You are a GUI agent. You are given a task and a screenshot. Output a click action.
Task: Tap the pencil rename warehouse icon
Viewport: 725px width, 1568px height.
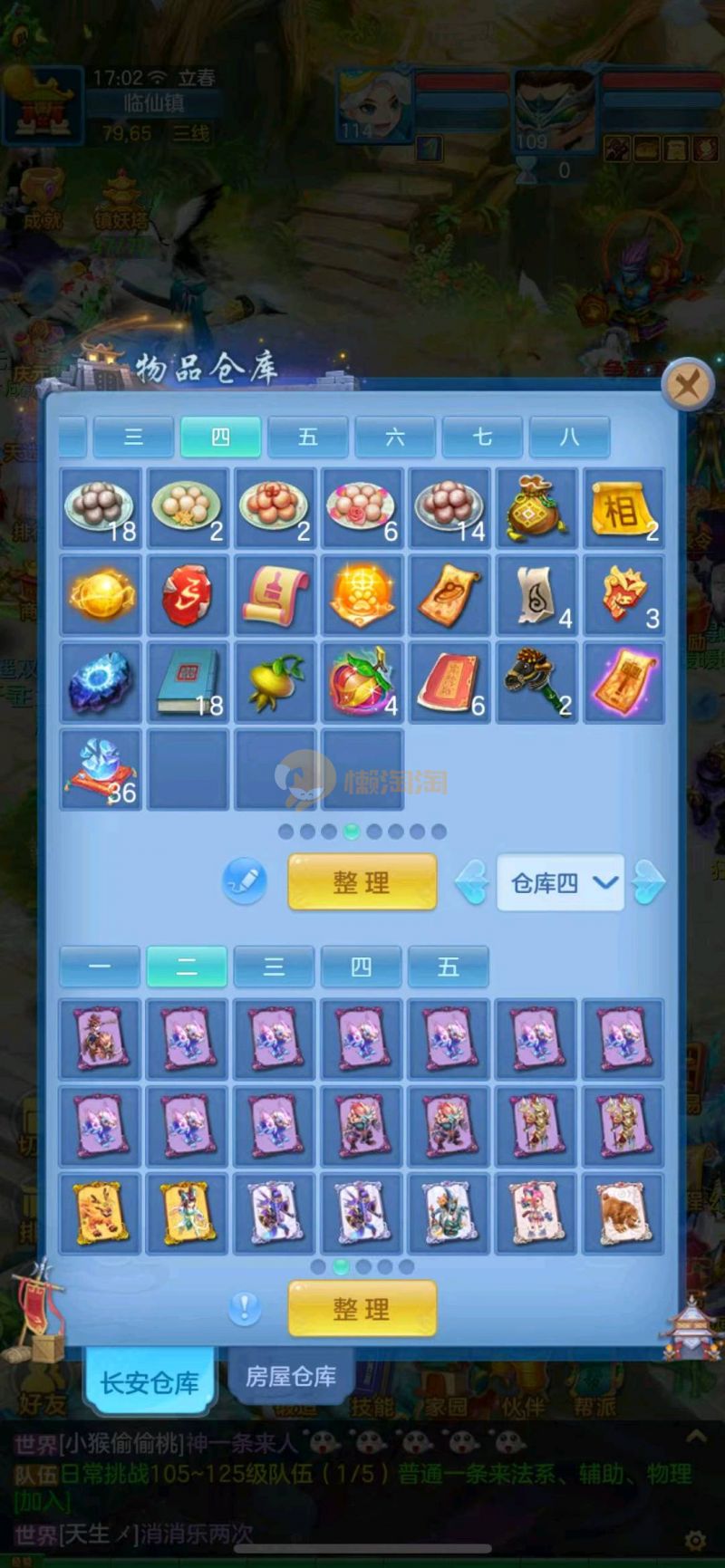click(245, 881)
